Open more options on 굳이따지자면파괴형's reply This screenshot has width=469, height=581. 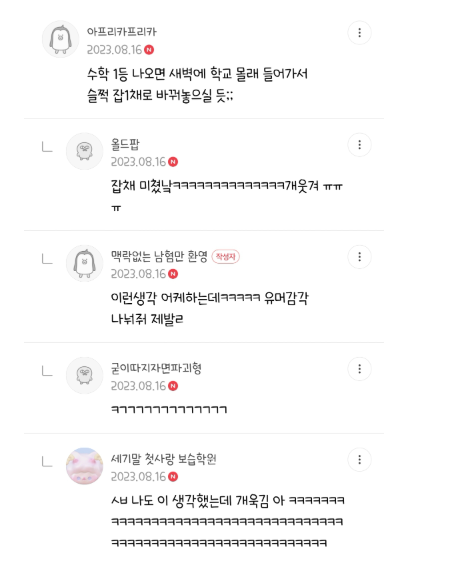359,369
